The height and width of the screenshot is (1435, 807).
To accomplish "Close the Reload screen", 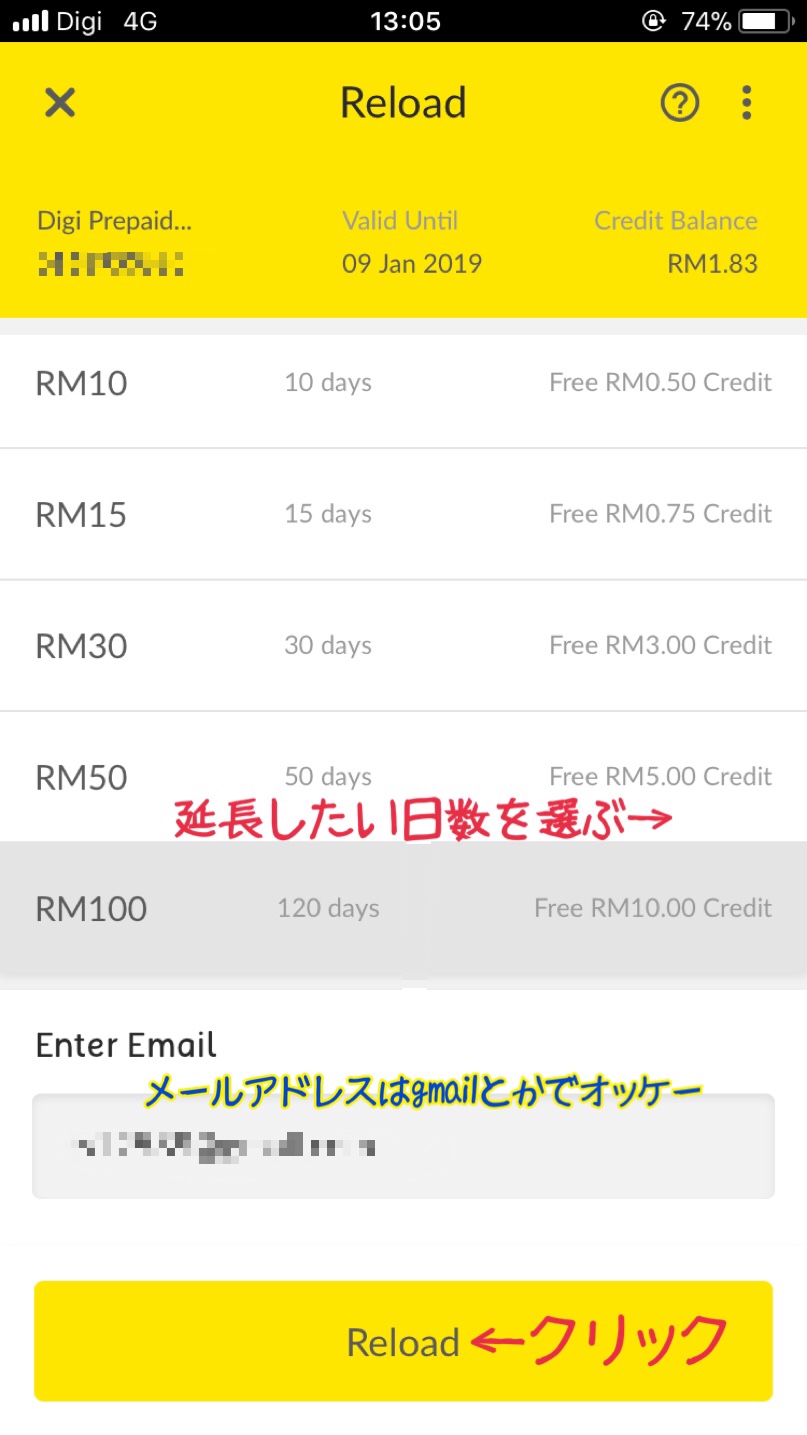I will tap(60, 102).
